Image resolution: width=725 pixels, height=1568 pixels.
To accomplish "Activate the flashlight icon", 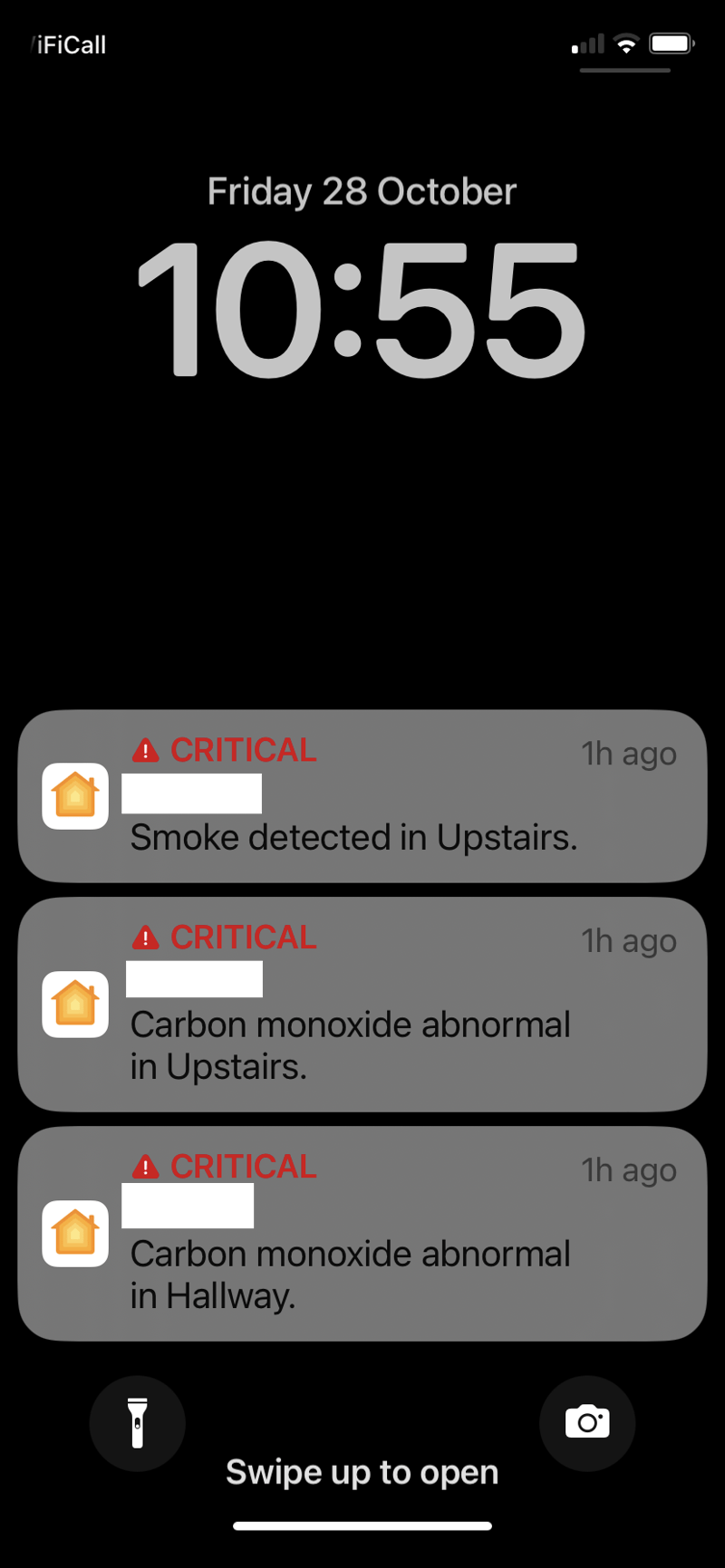I will pos(138,1423).
